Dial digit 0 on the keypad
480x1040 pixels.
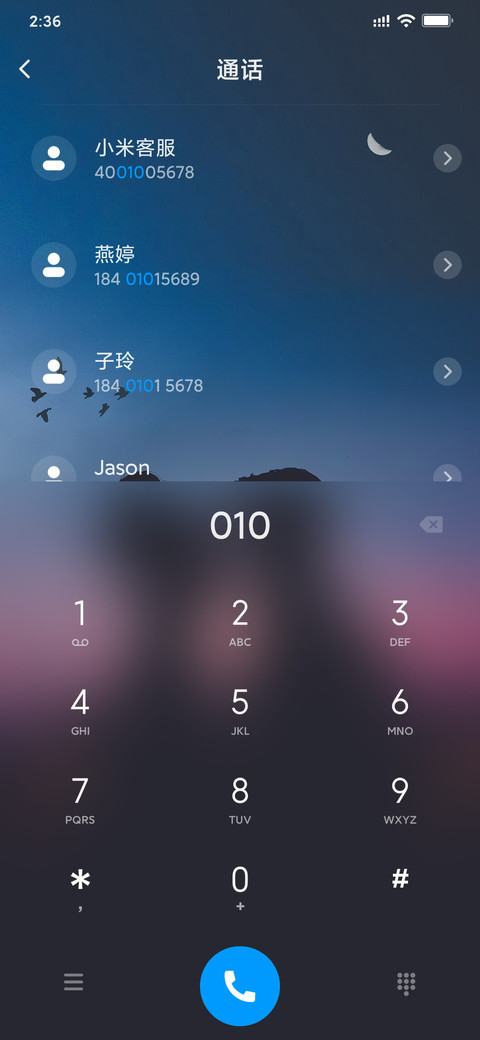pyautogui.click(x=240, y=889)
